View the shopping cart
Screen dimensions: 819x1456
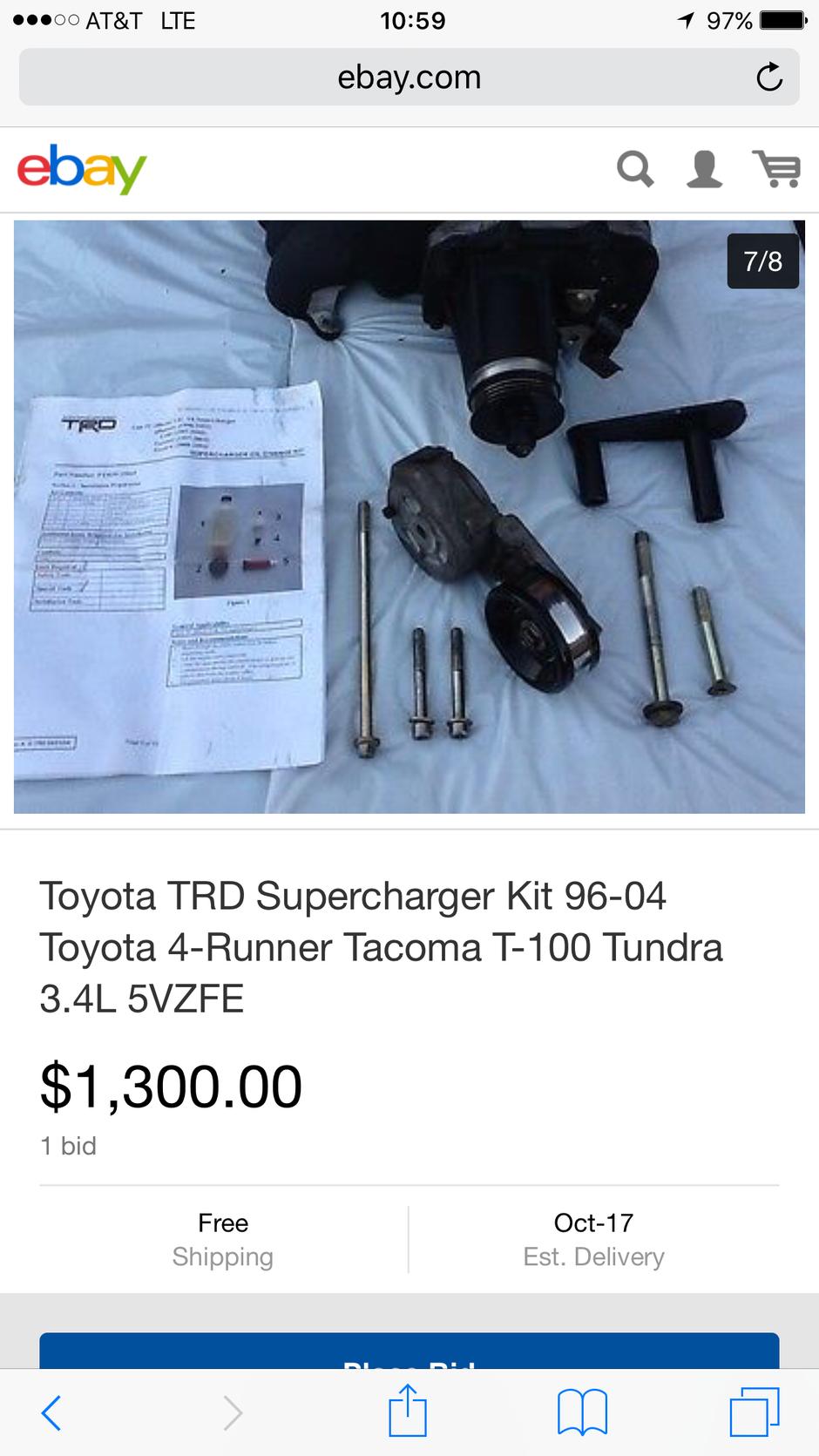[x=777, y=169]
